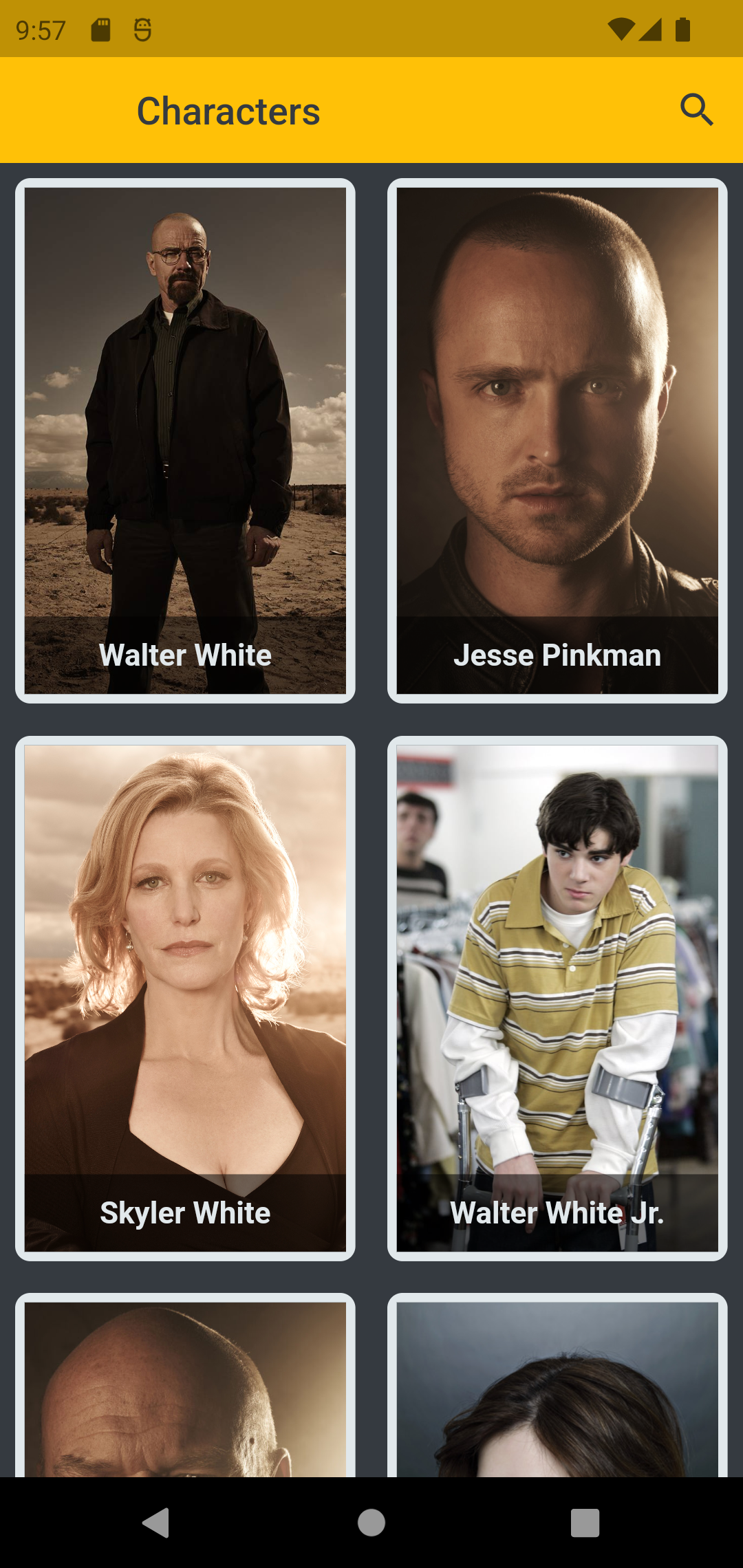Open the Walter White character card
This screenshot has width=743, height=1568.
pyautogui.click(x=185, y=441)
